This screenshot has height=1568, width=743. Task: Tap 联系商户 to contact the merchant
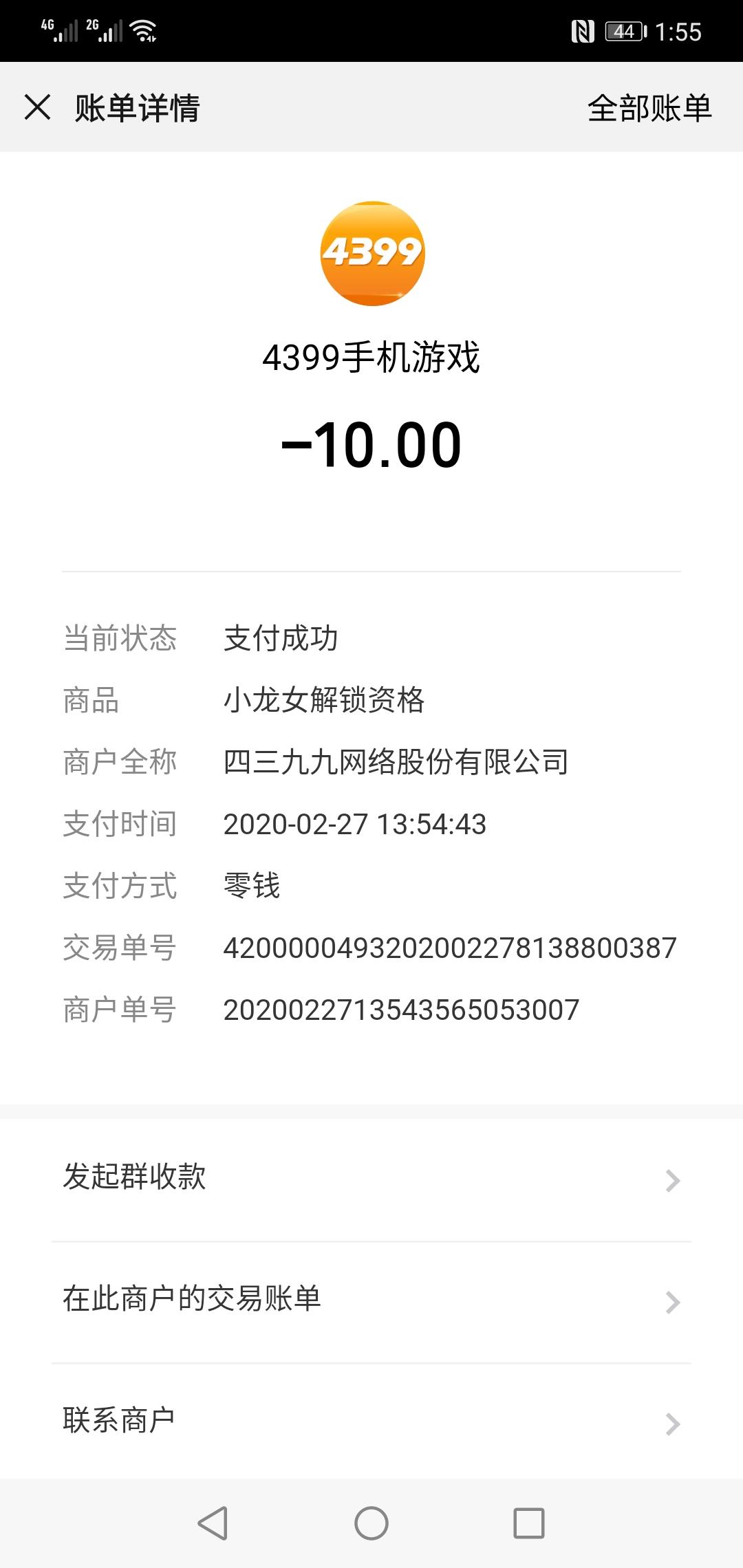(x=371, y=1422)
